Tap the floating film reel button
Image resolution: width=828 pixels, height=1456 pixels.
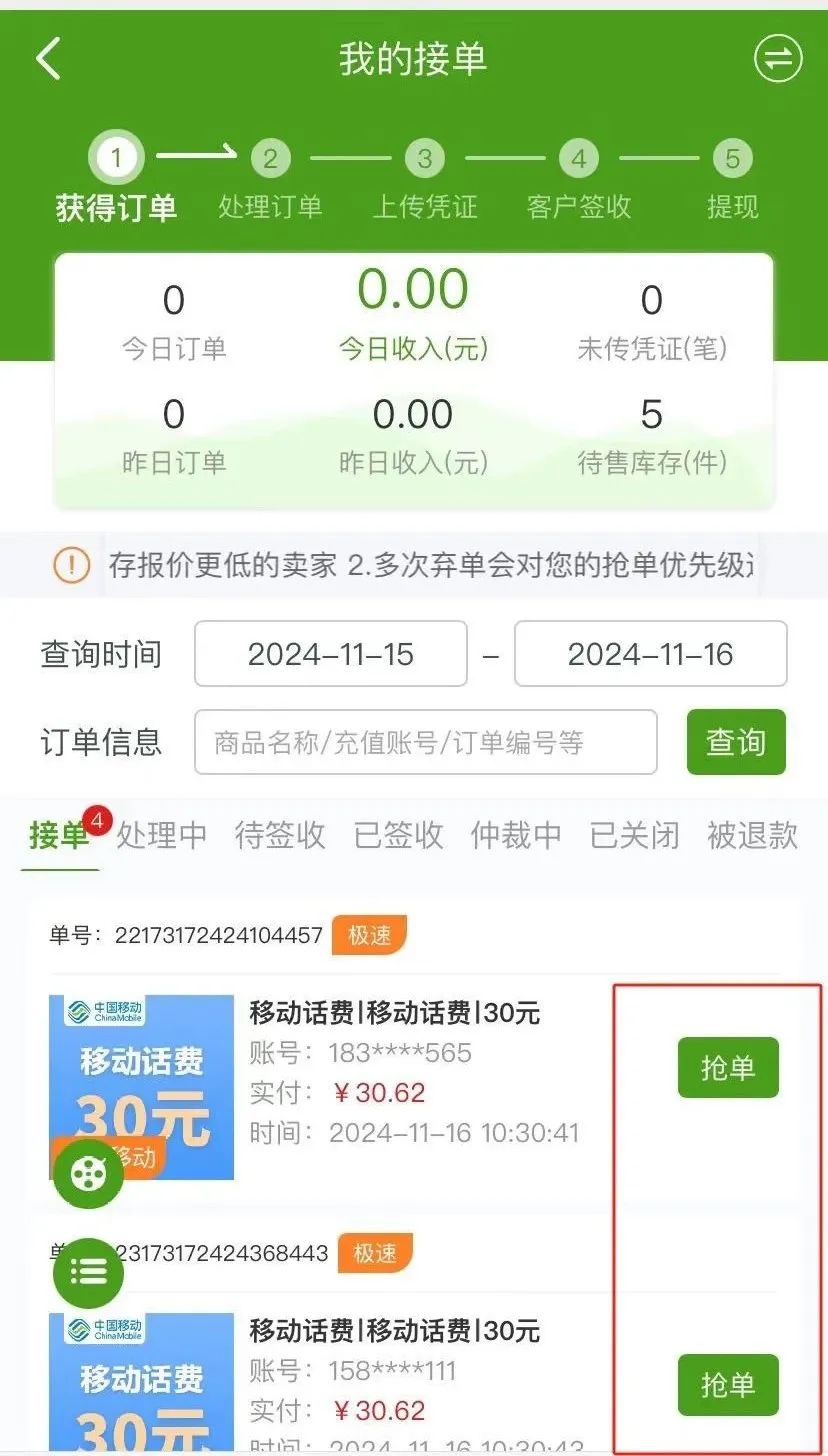pyautogui.click(x=89, y=1173)
